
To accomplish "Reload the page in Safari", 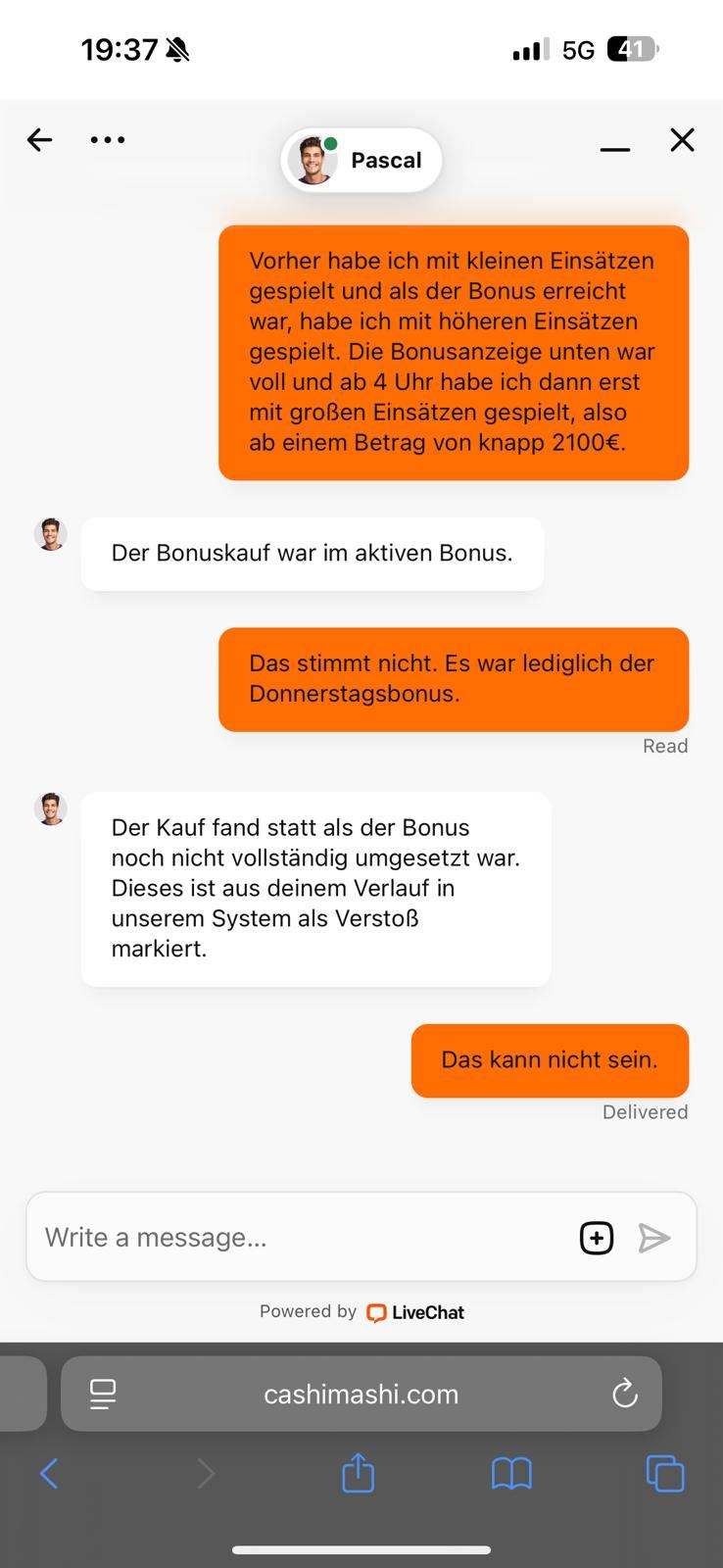I will [625, 1394].
